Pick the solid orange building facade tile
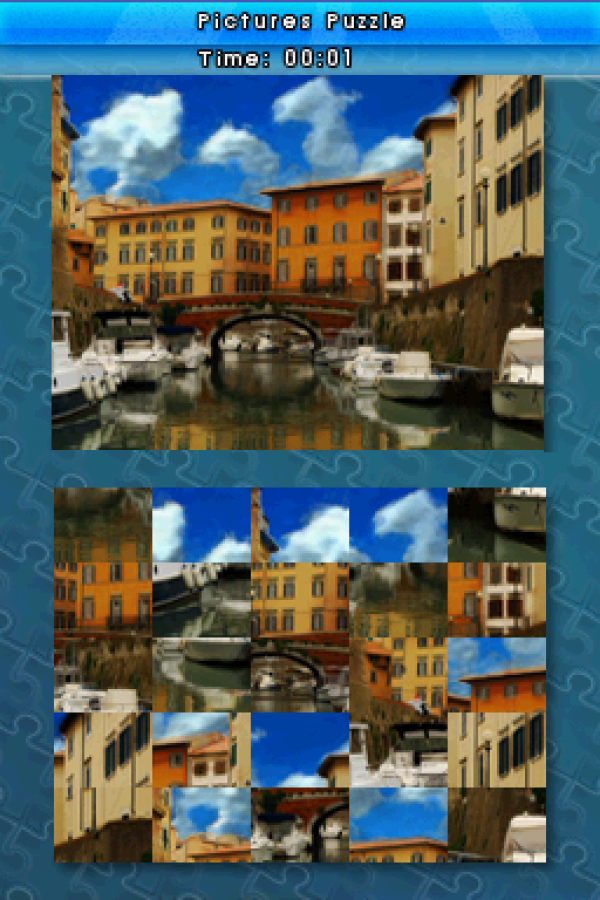Screen dimensions: 600x900 [103, 600]
